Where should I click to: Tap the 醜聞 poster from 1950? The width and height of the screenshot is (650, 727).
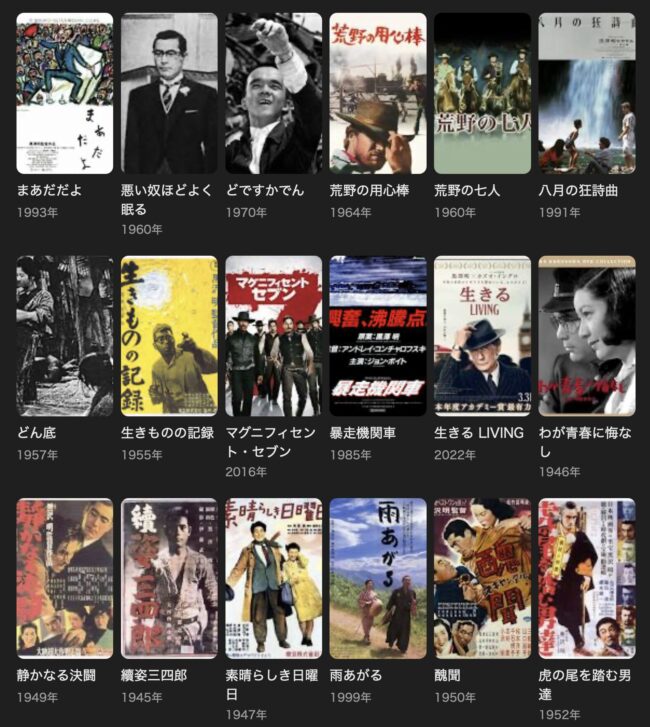click(x=482, y=578)
